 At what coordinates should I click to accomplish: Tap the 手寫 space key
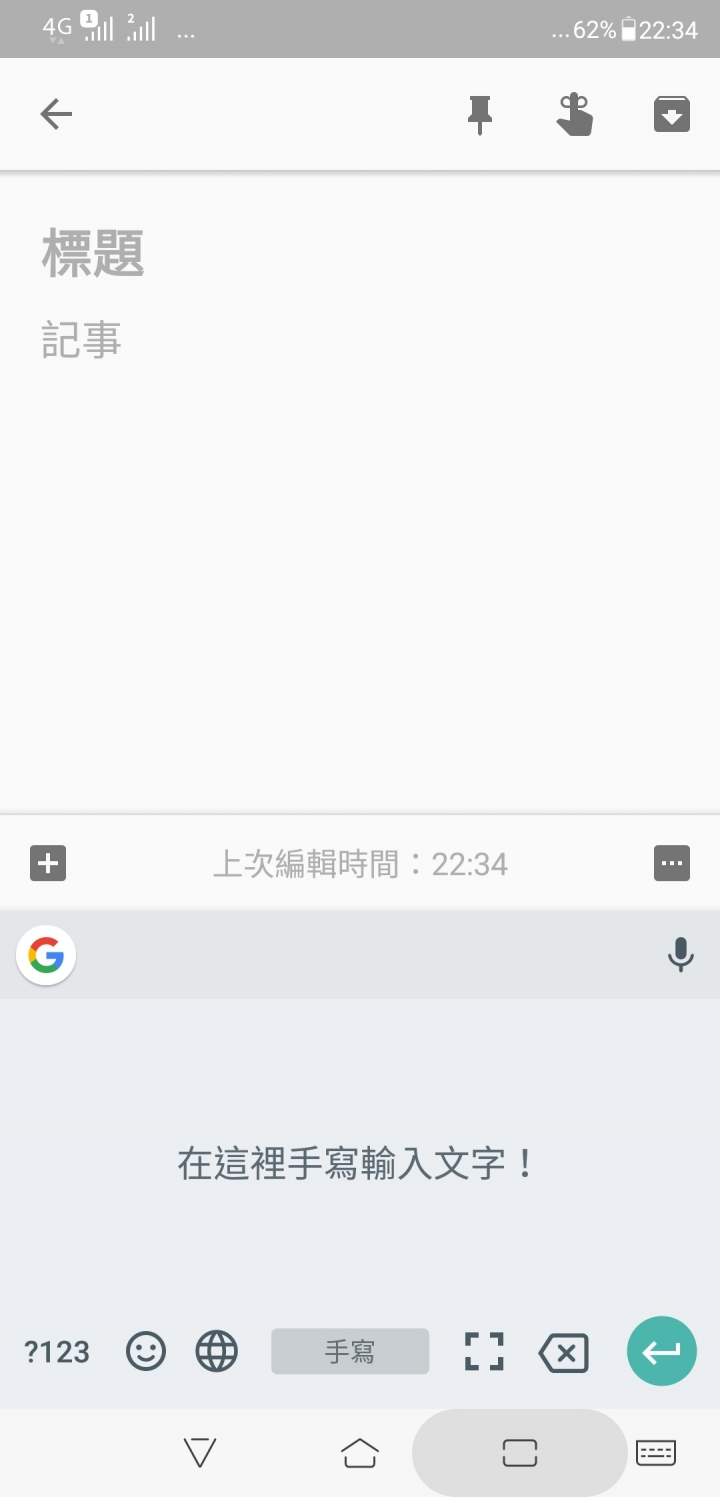[350, 1352]
